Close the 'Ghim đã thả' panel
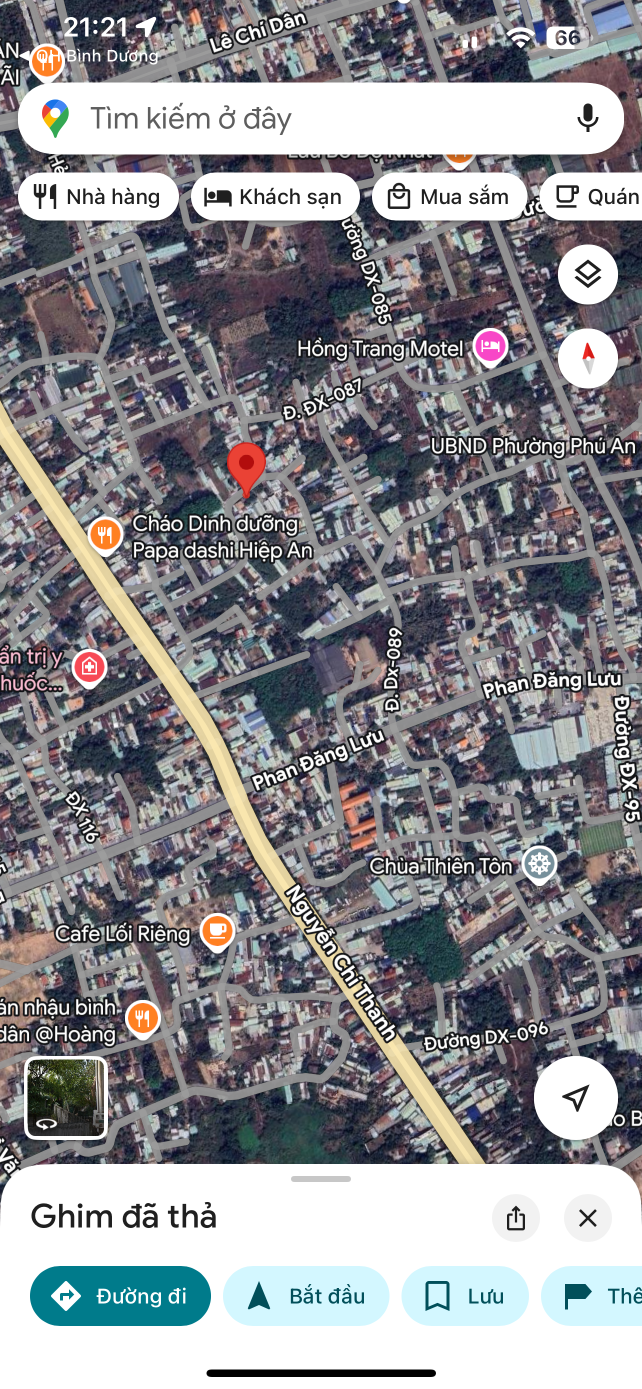The image size is (642, 1389). click(x=588, y=1218)
